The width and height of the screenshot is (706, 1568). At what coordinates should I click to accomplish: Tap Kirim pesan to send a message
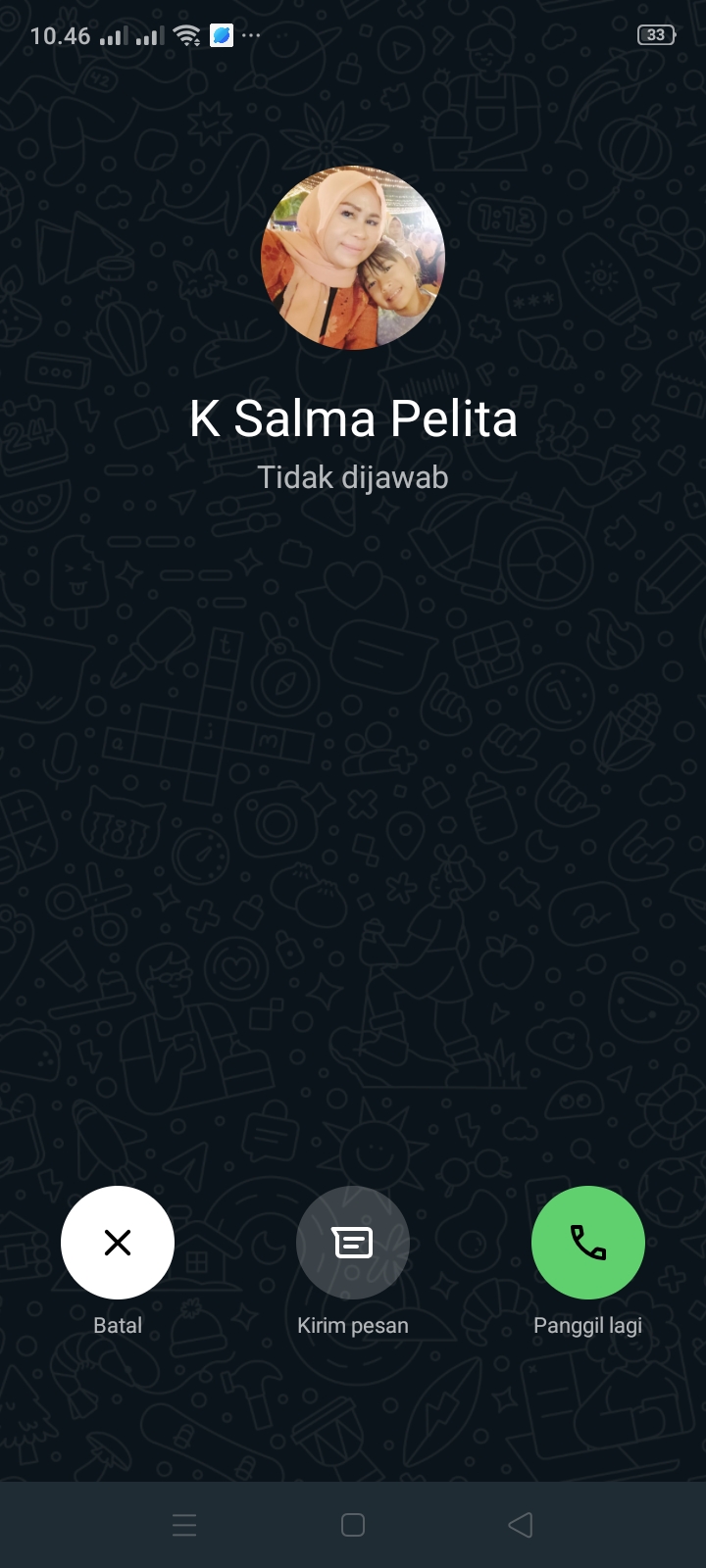[353, 1243]
